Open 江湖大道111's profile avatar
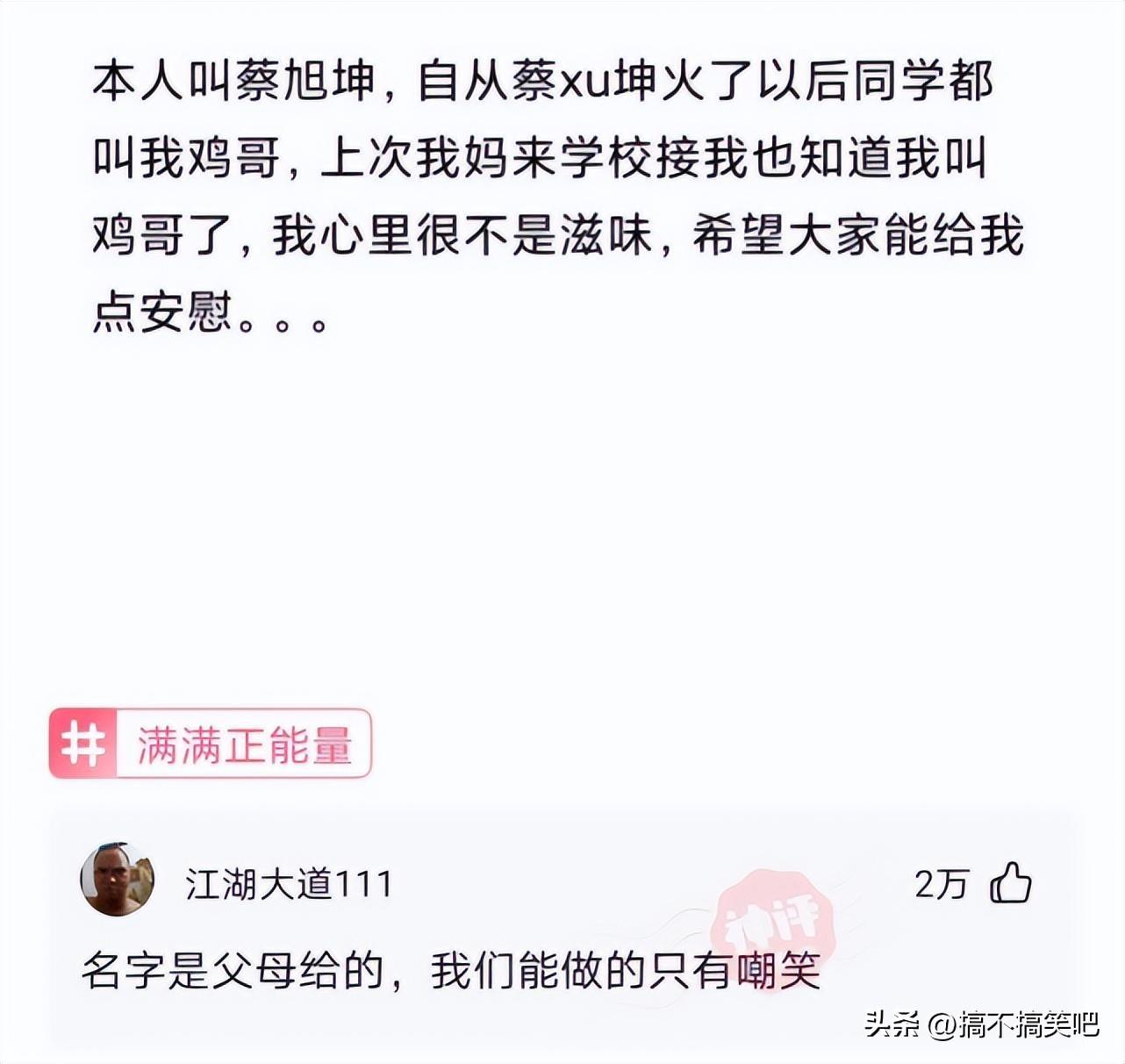The height and width of the screenshot is (1064, 1125). click(118, 880)
